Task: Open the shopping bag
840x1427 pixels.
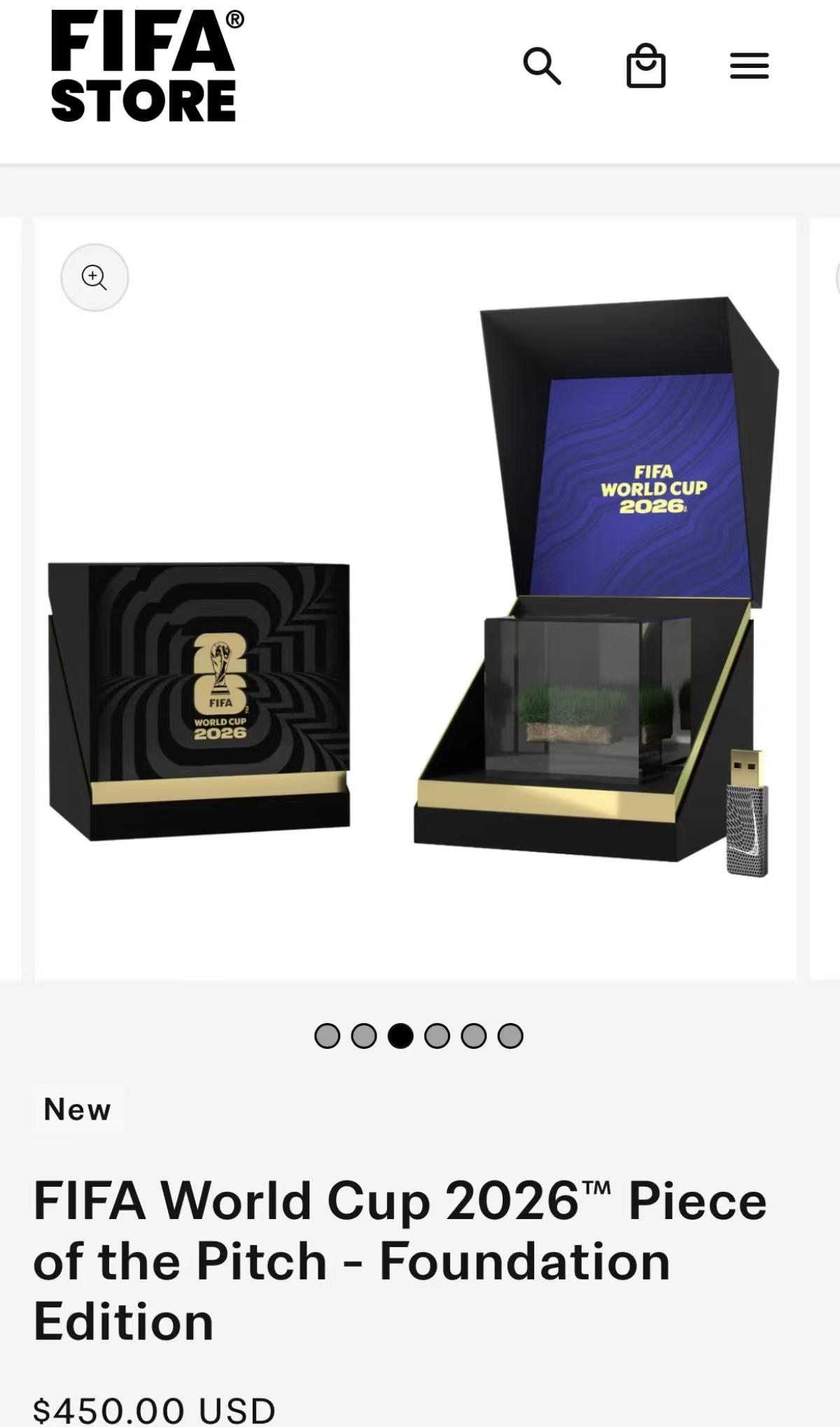Action: (645, 66)
